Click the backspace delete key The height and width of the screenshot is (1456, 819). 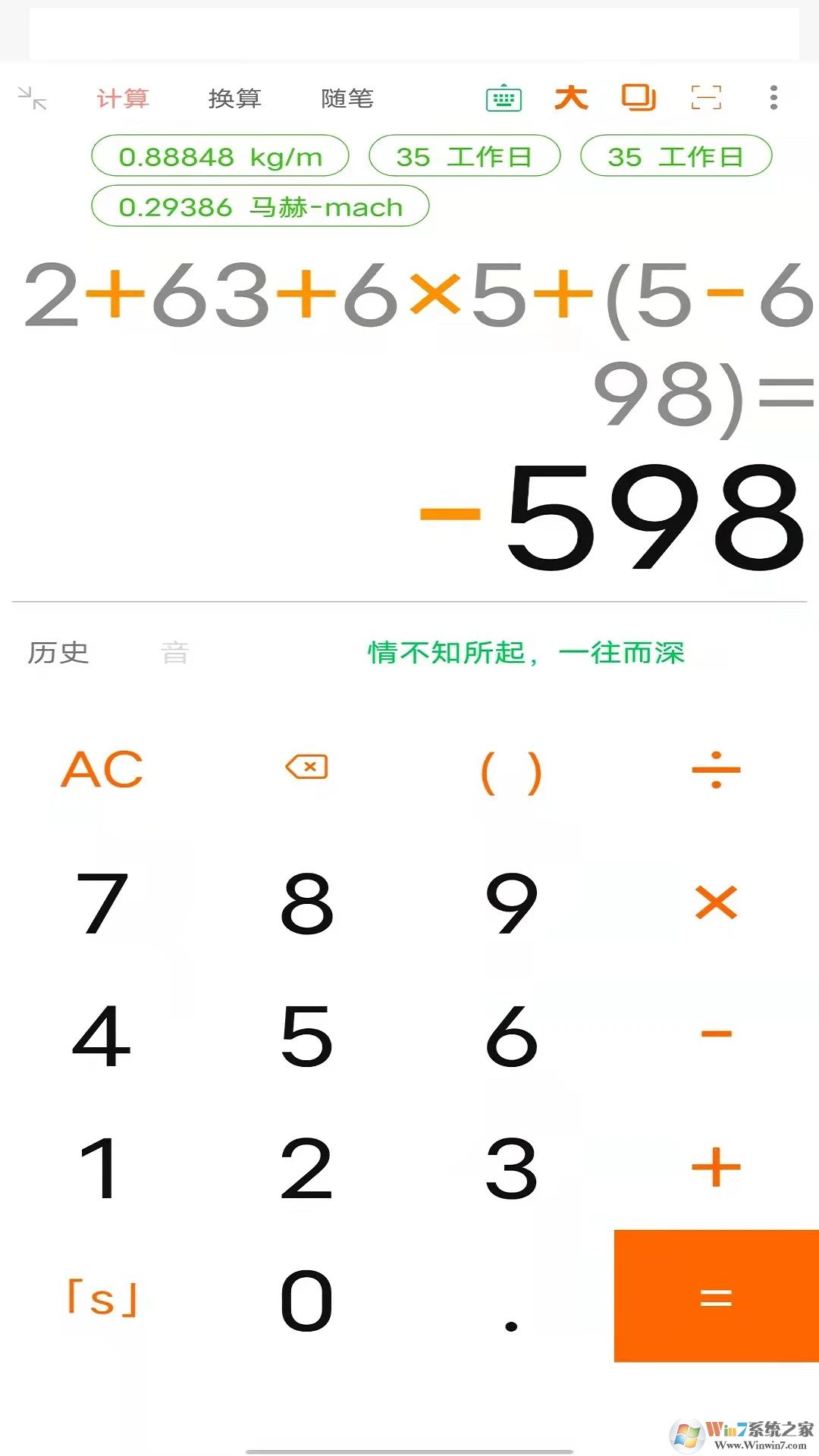pos(306,769)
